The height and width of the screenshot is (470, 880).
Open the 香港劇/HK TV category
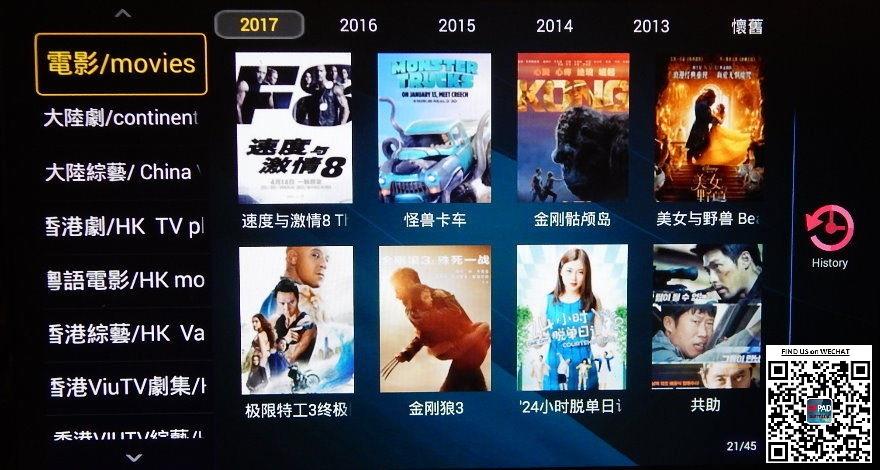[x=121, y=226]
